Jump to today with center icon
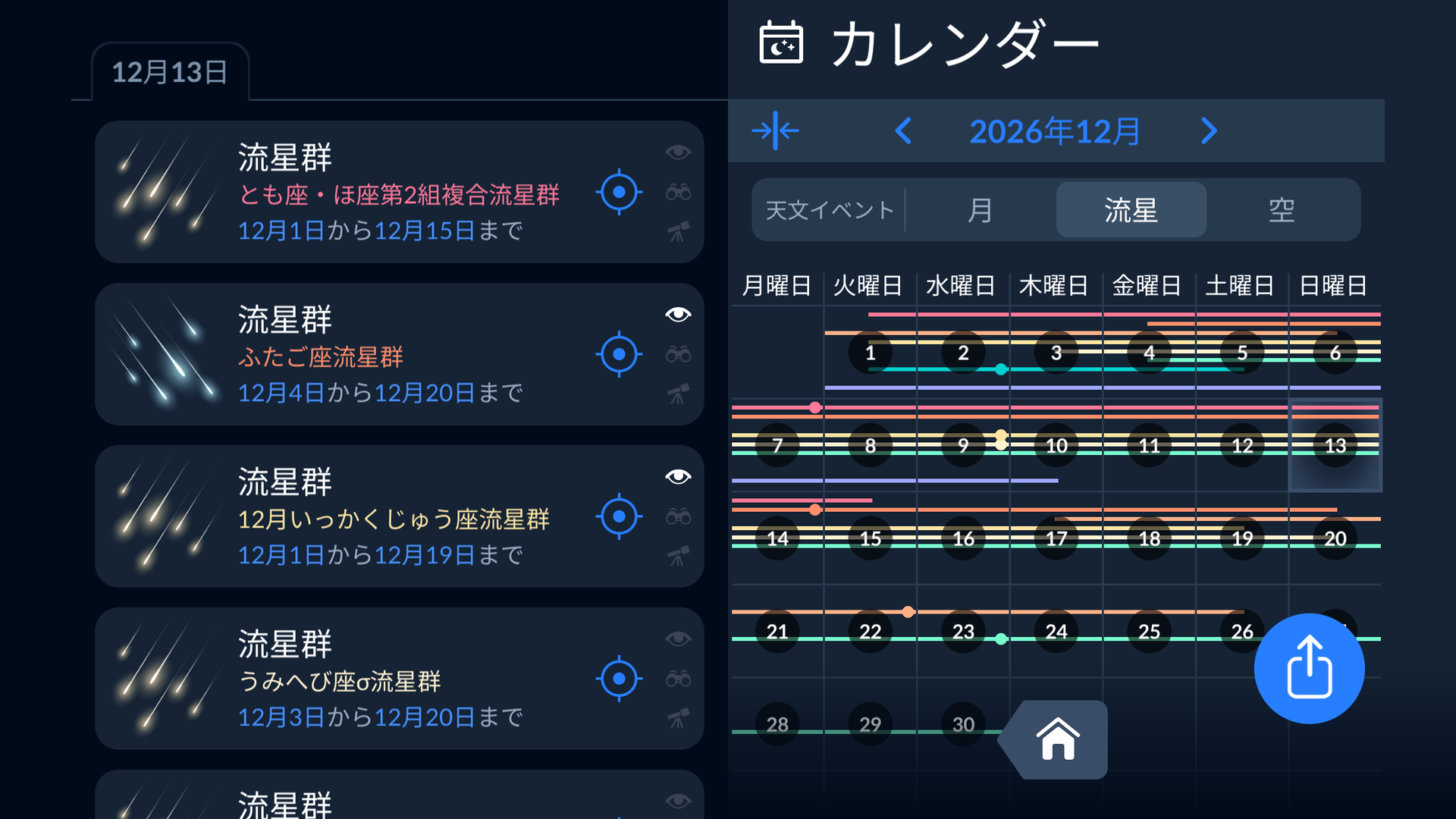This screenshot has width=1456, height=819. pyautogui.click(x=775, y=131)
